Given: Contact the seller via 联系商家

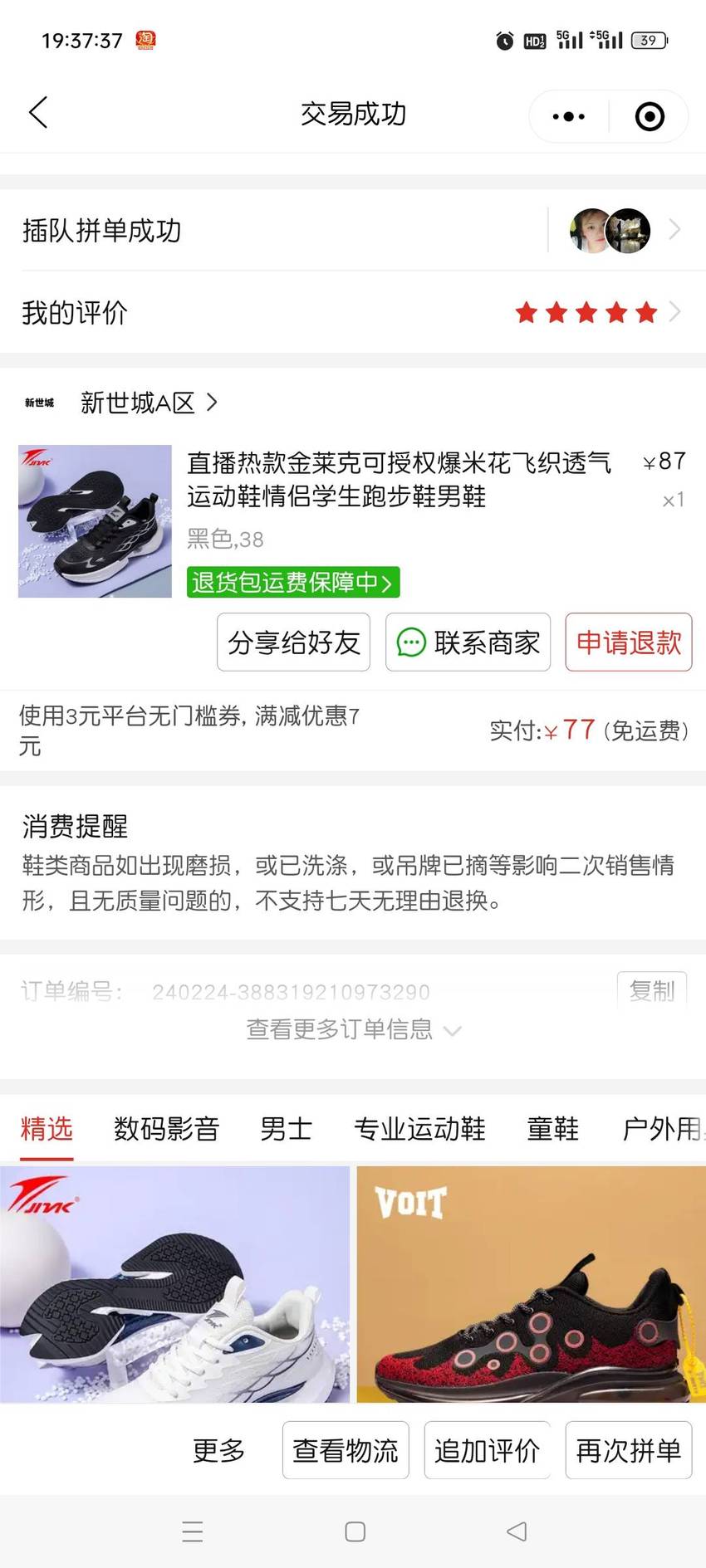Looking at the screenshot, I should coord(468,642).
